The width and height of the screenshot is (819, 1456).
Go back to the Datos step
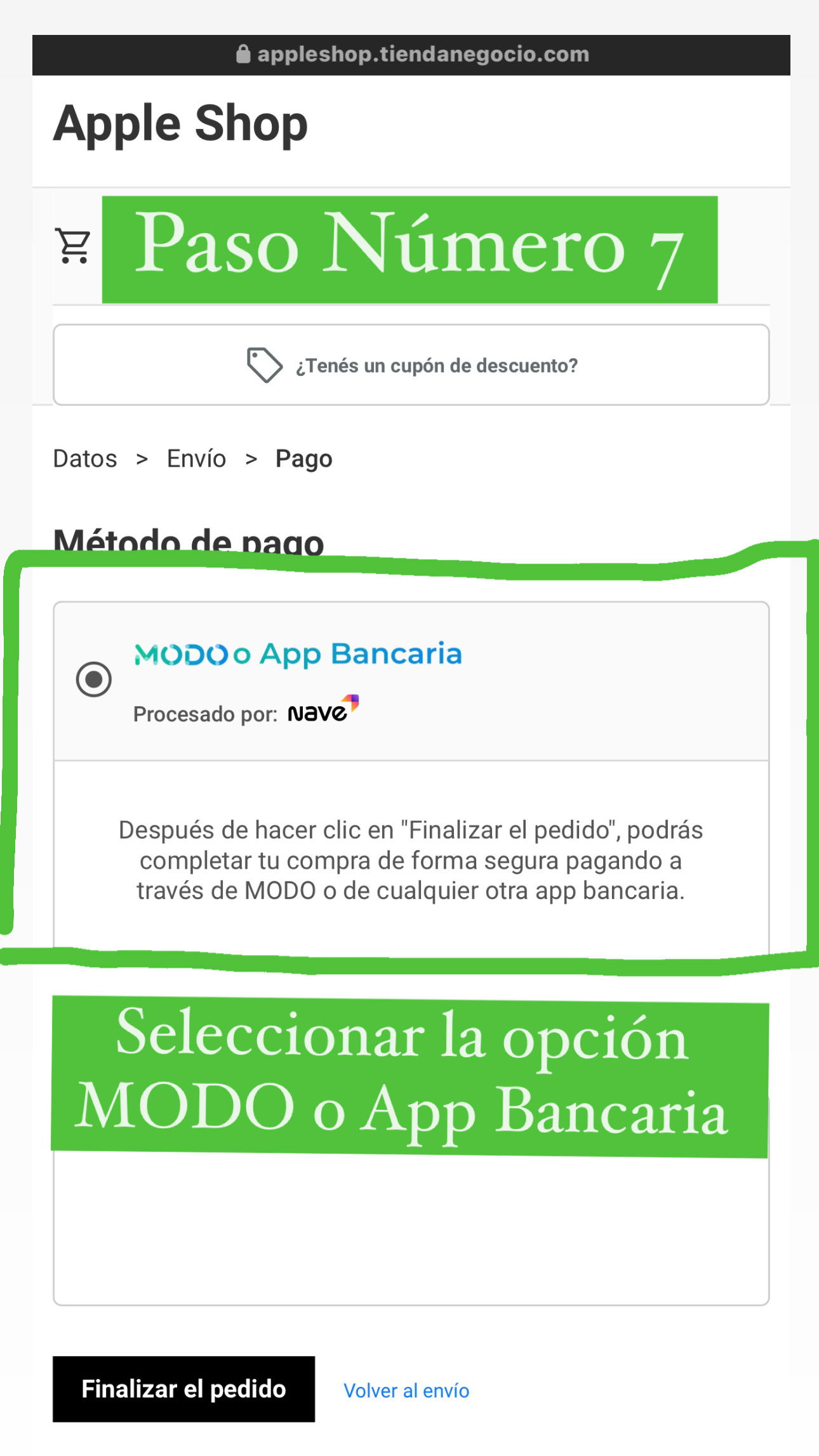(85, 458)
